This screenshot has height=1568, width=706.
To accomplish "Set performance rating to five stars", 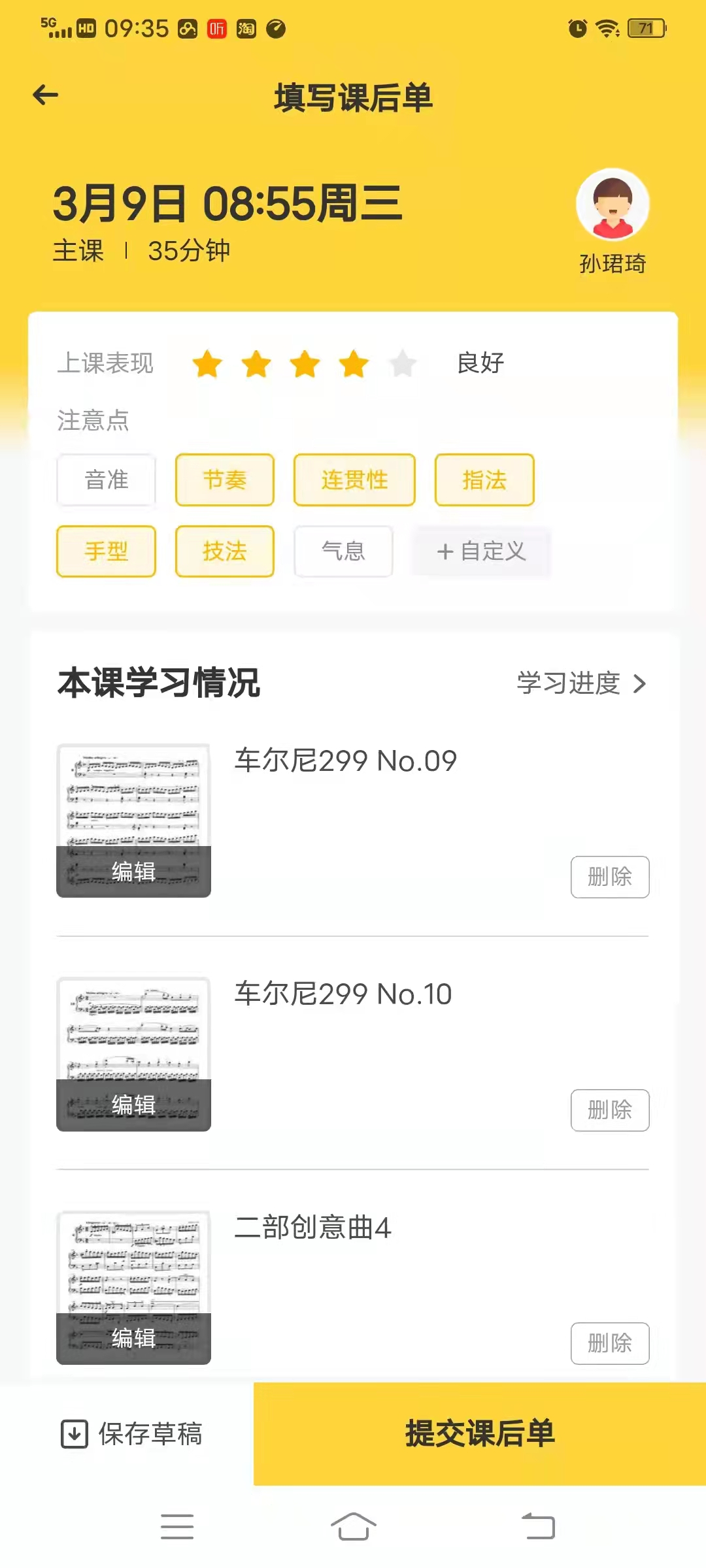I will coord(403,364).
